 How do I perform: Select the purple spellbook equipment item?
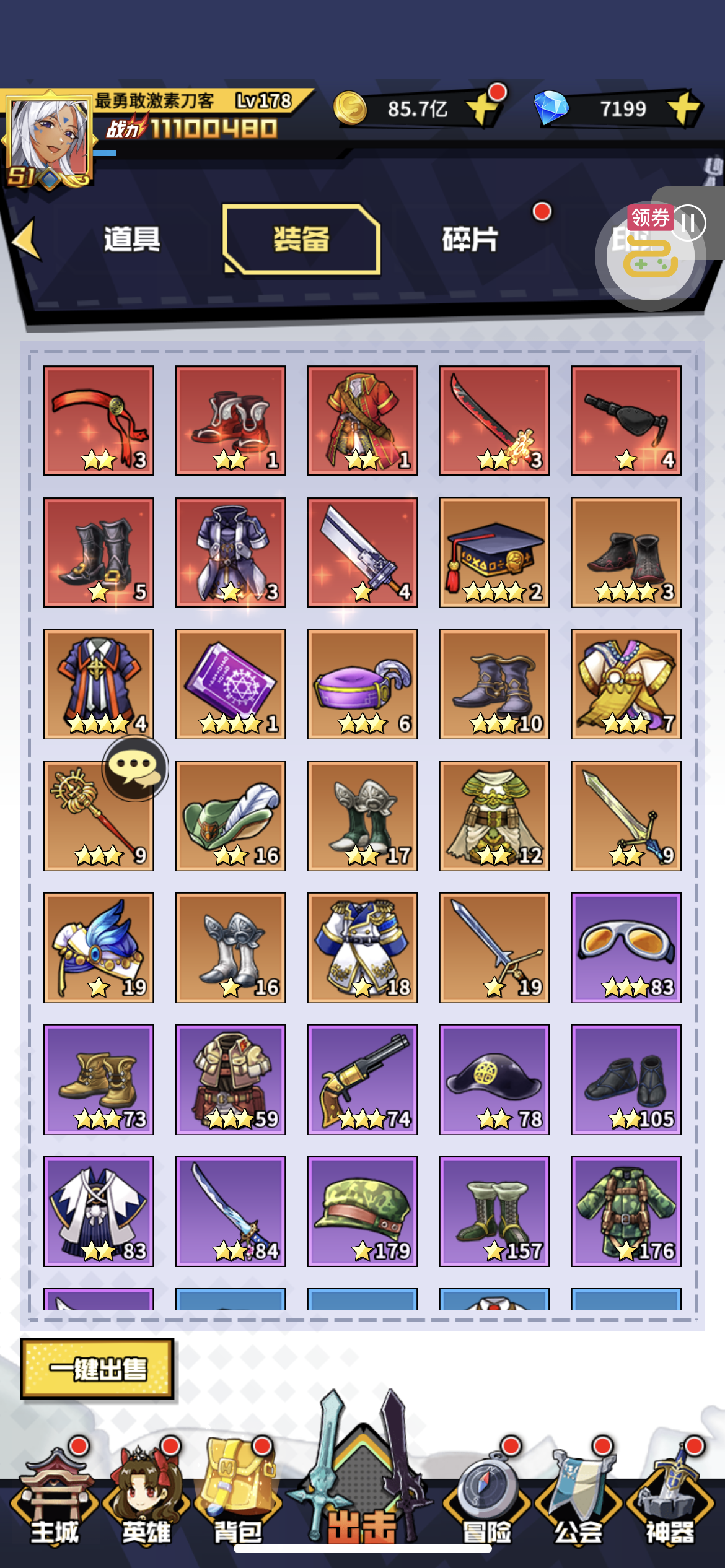click(231, 684)
